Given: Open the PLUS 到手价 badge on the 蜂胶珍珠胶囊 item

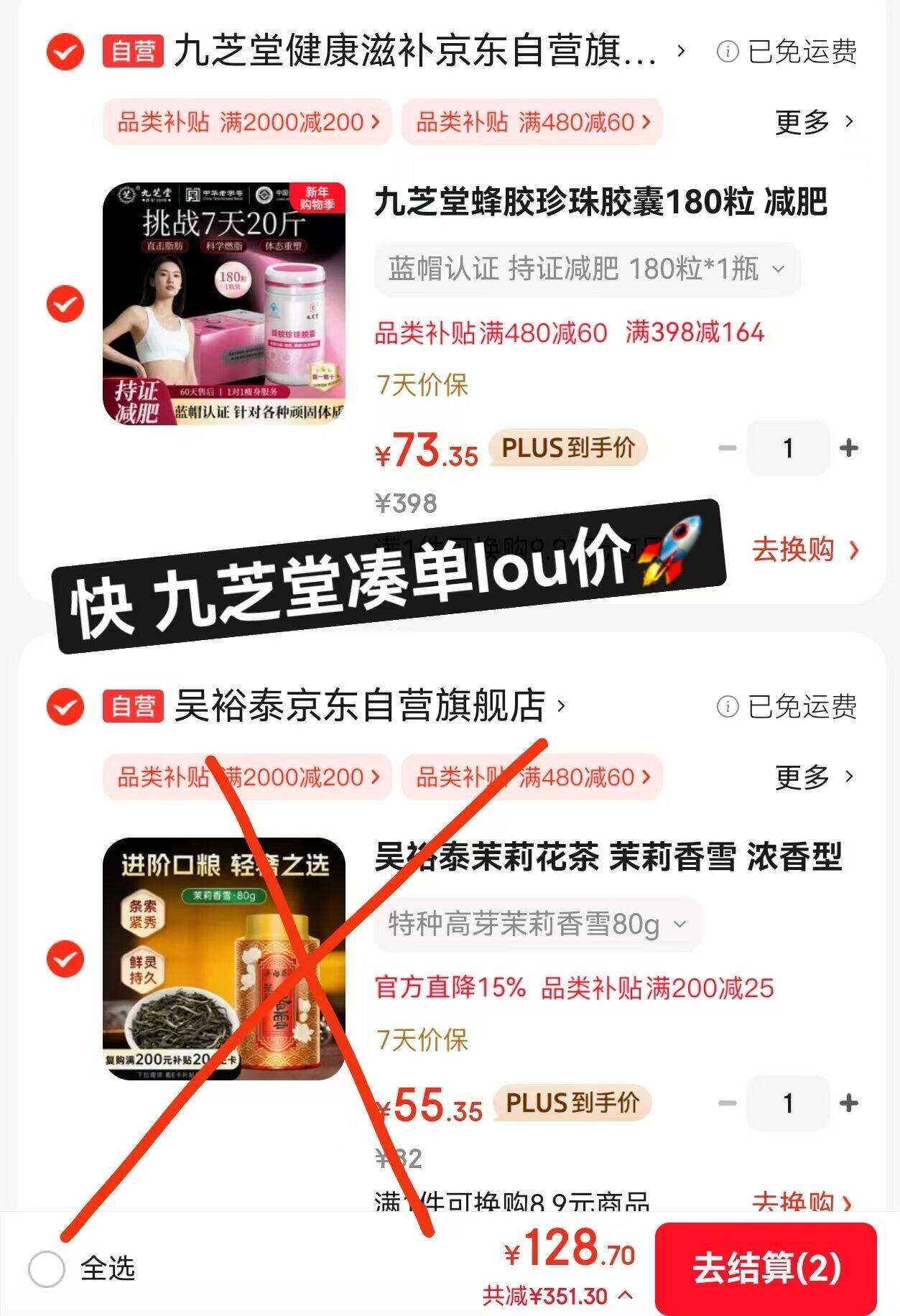Looking at the screenshot, I should pos(567,449).
